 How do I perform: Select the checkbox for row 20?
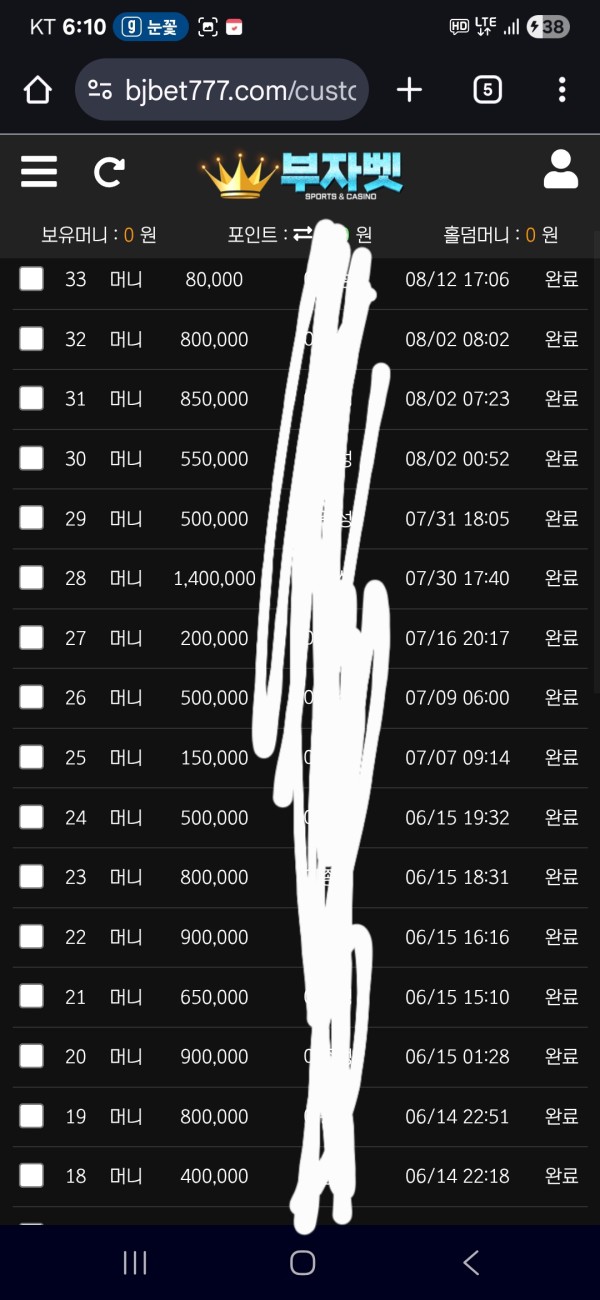tap(32, 1056)
